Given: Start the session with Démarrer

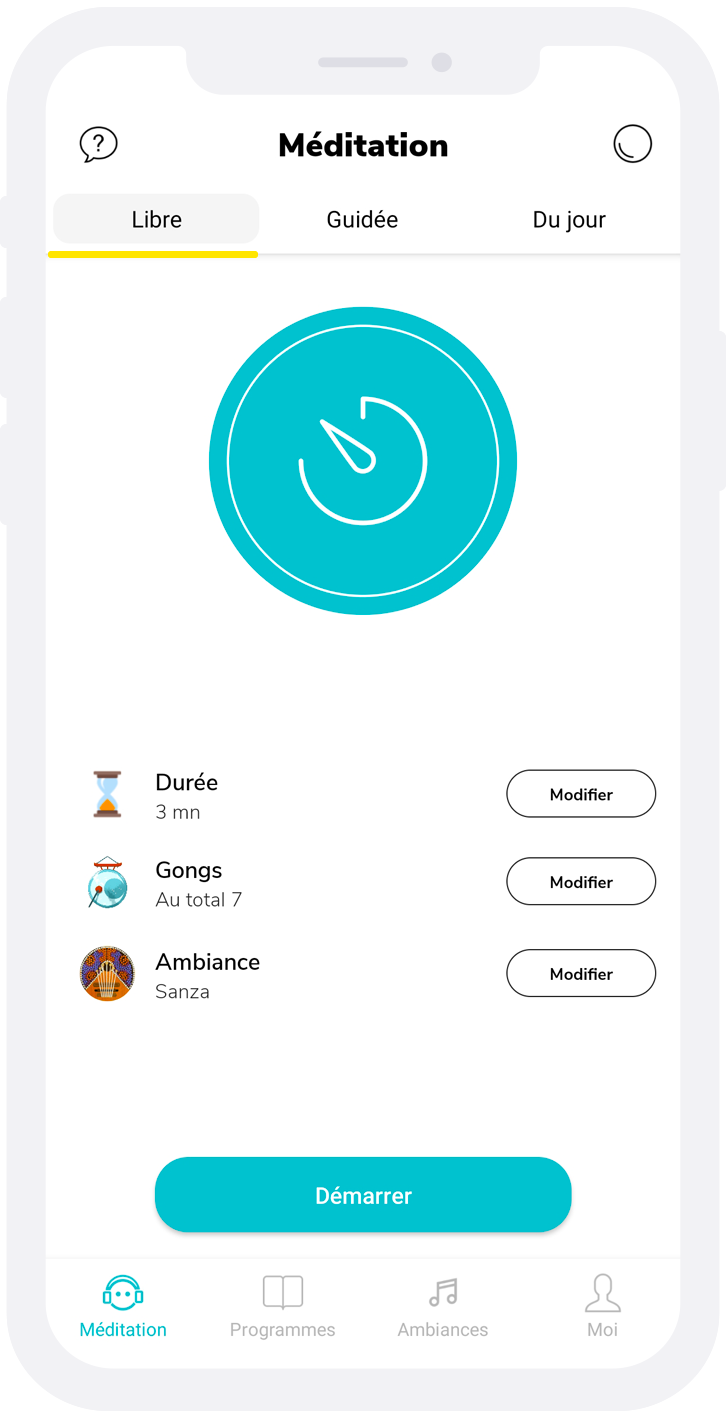Looking at the screenshot, I should coord(363,1195).
